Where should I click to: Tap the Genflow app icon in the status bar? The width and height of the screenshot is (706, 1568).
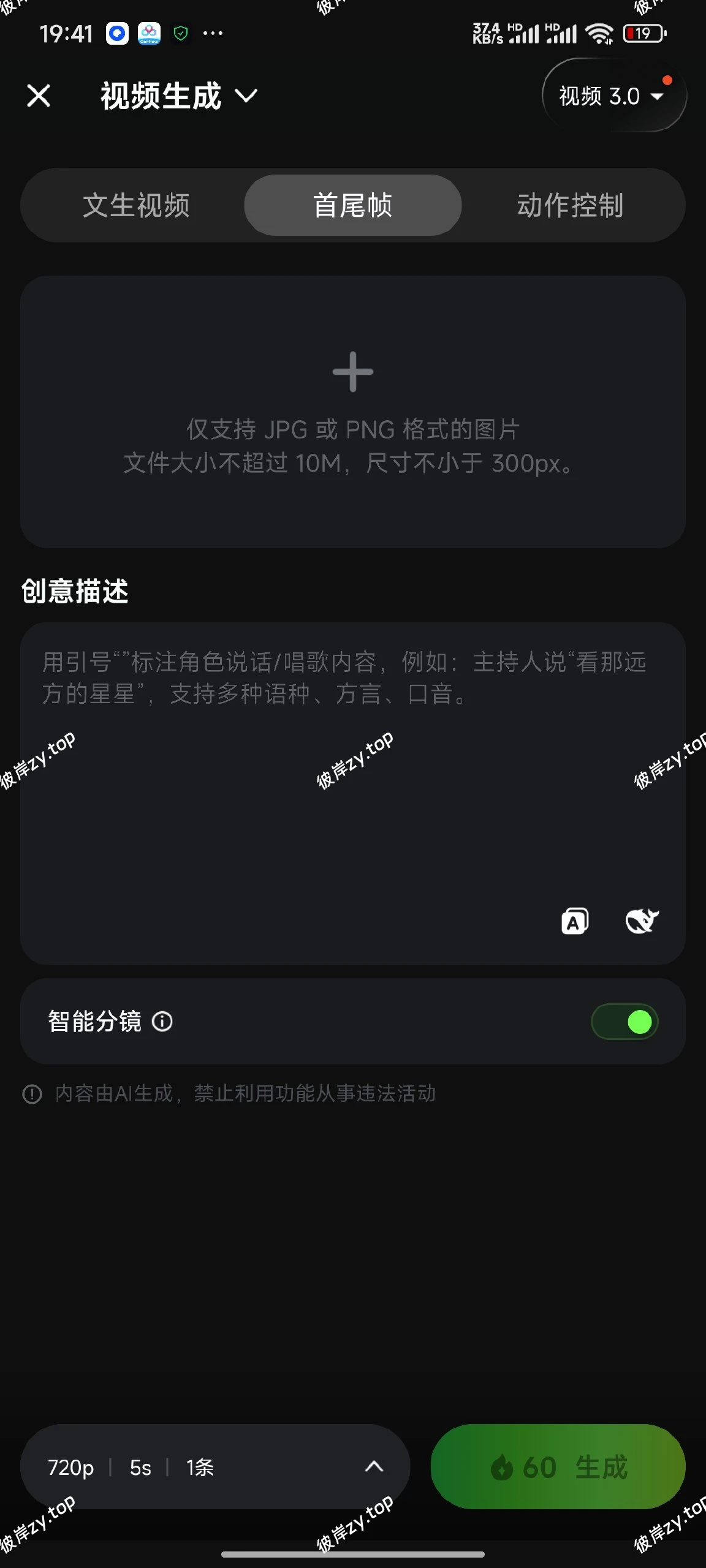coord(149,34)
